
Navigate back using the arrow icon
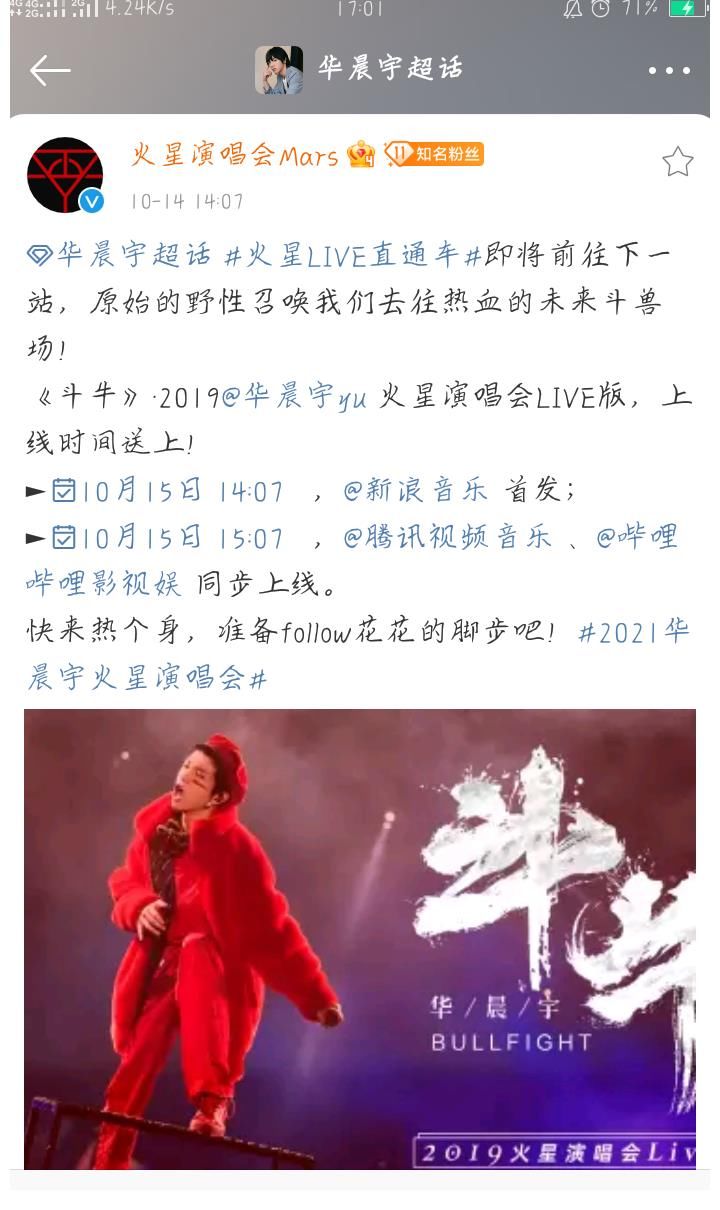click(48, 70)
